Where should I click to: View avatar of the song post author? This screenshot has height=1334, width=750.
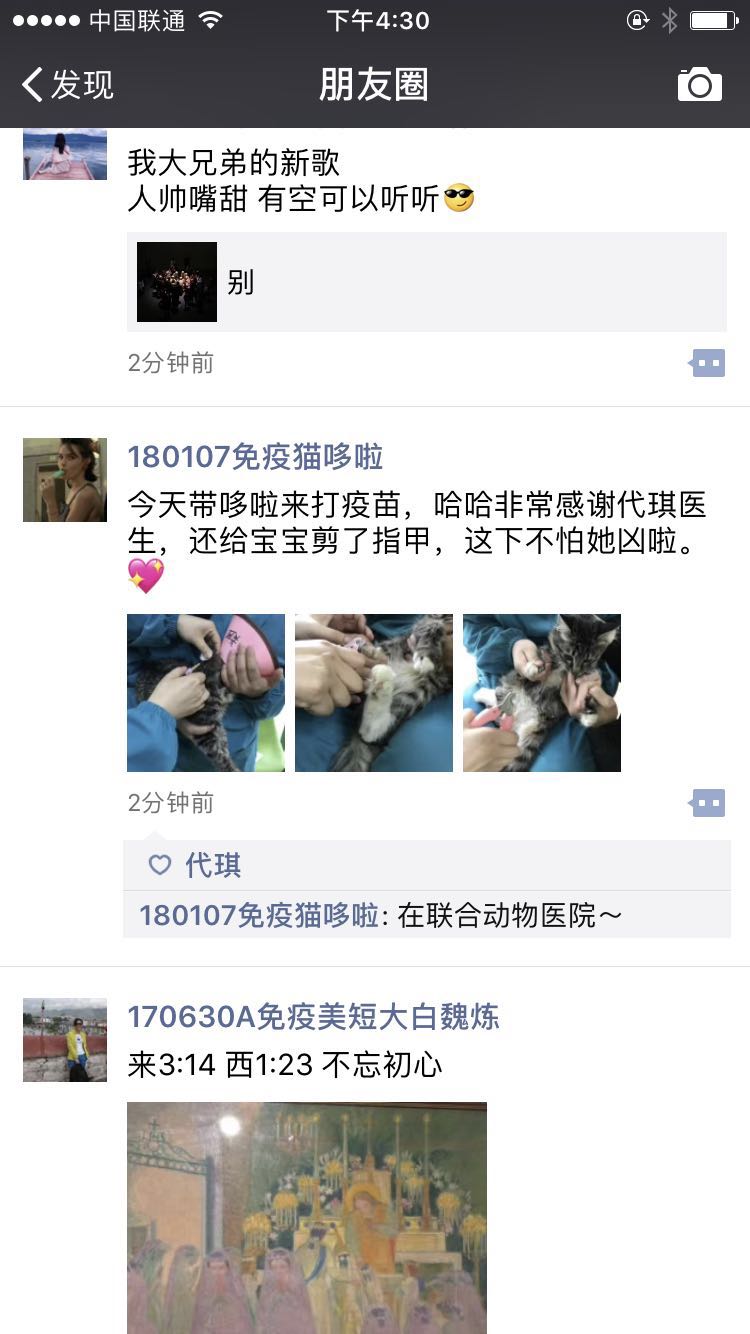coord(65,154)
